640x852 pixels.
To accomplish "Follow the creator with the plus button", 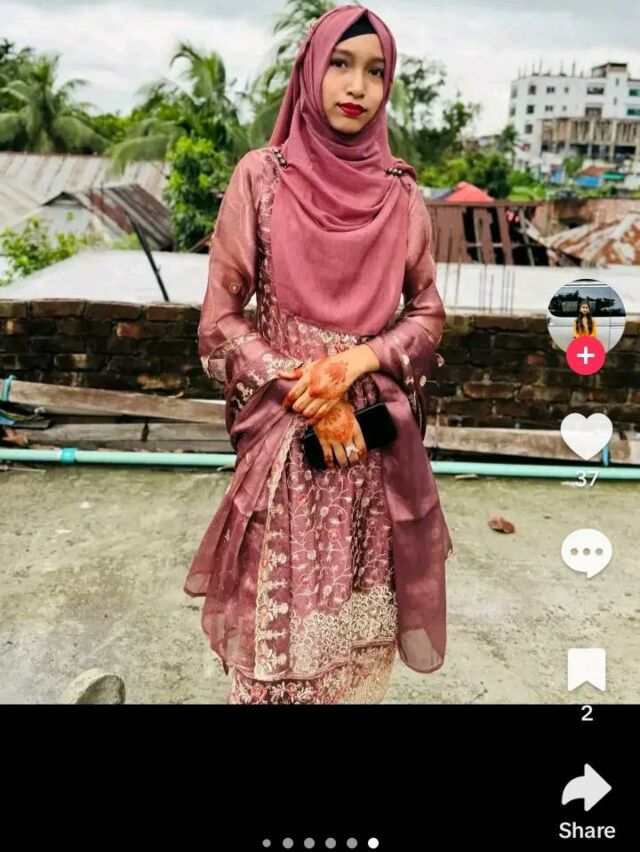I will 586,356.
